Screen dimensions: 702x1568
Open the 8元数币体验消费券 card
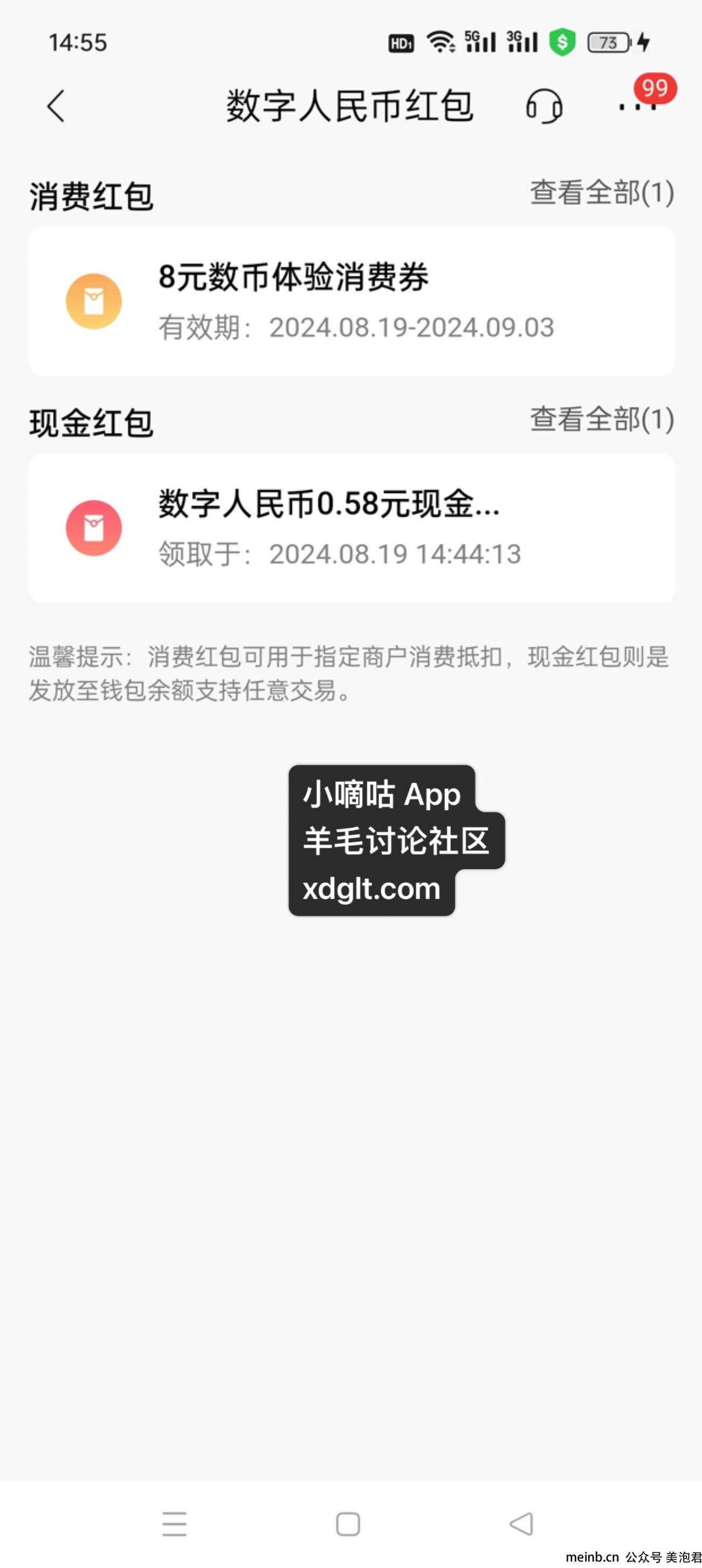click(x=352, y=301)
